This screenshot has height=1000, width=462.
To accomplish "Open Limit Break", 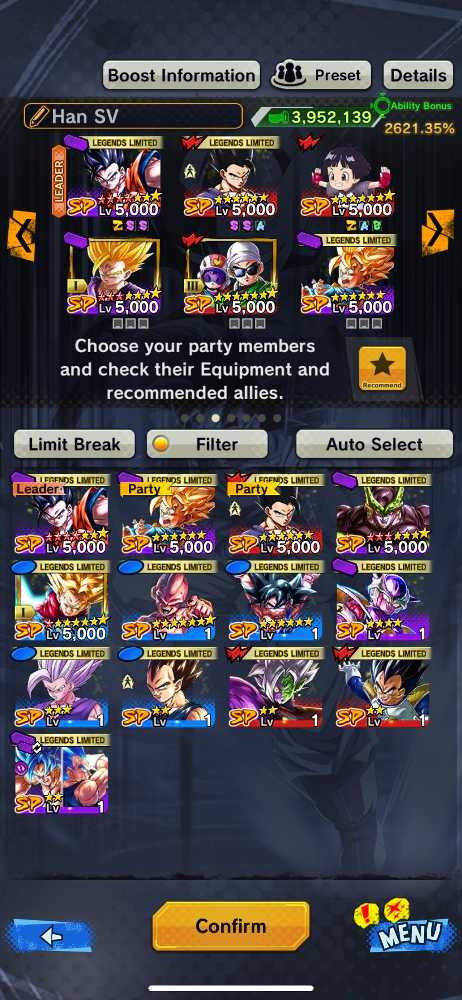I will 74,444.
